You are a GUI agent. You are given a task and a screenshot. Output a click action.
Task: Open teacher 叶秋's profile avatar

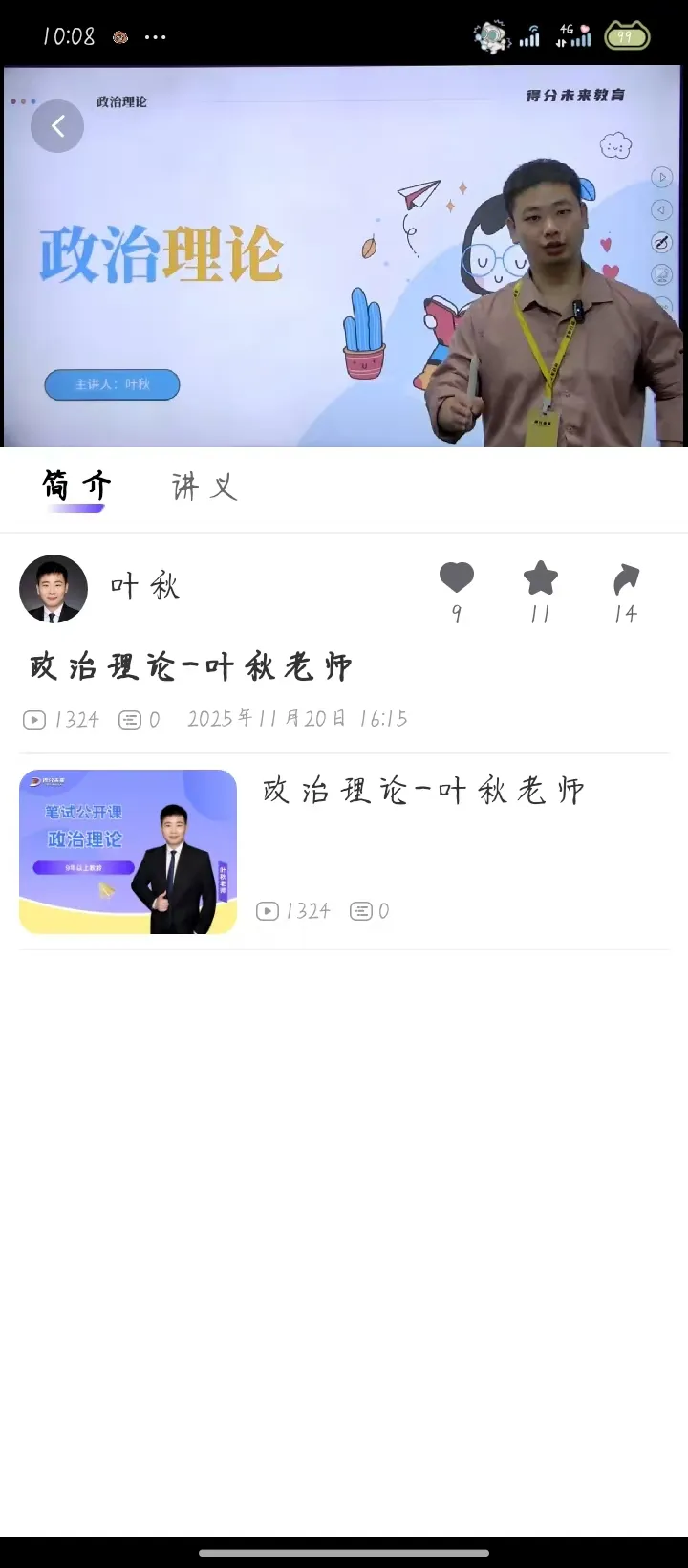tap(54, 589)
